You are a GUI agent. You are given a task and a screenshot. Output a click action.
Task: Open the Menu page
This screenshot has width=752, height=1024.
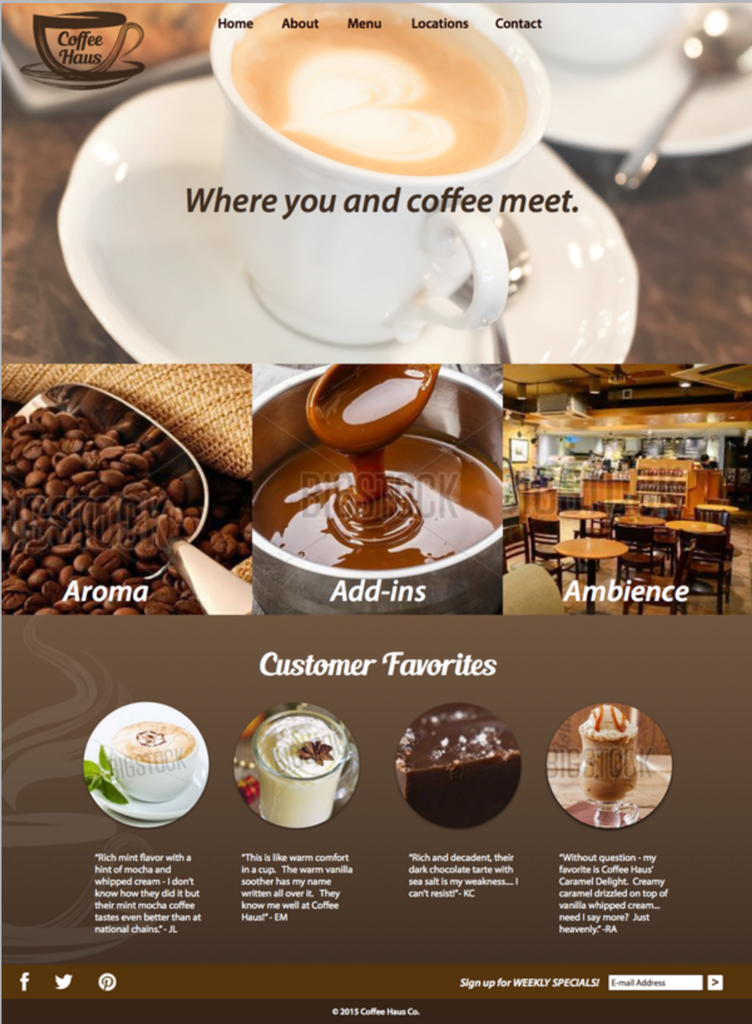pos(364,23)
